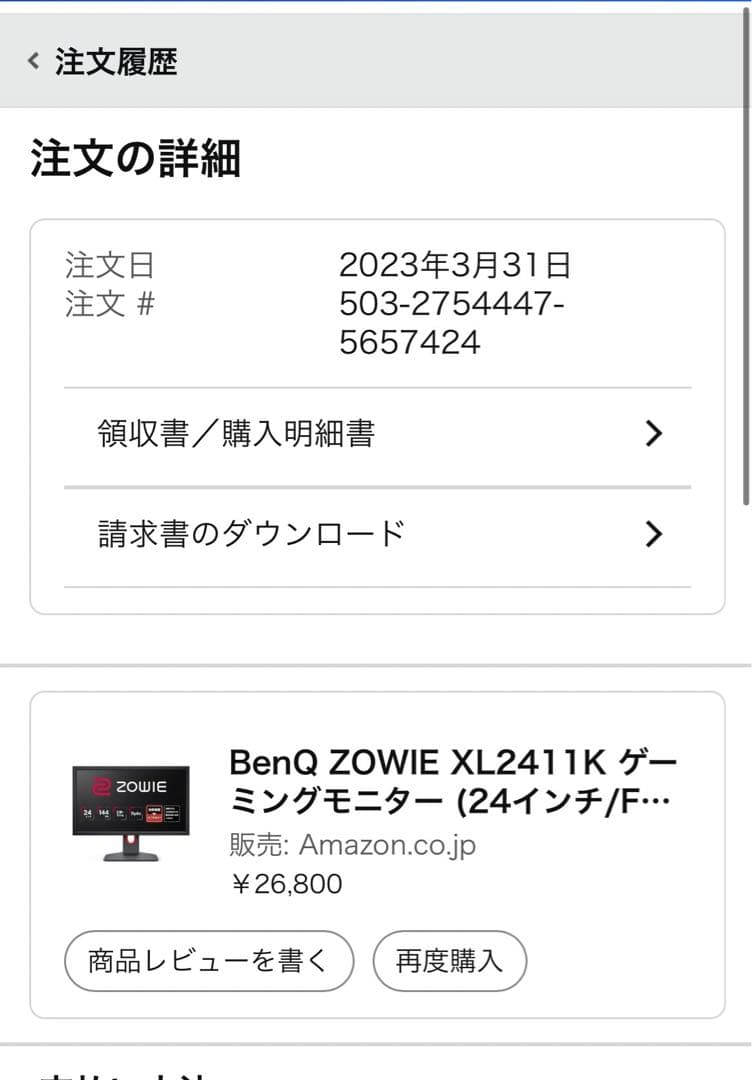Tap the 注文の詳細 page heading
Screen dimensions: 752x1080
pos(135,157)
